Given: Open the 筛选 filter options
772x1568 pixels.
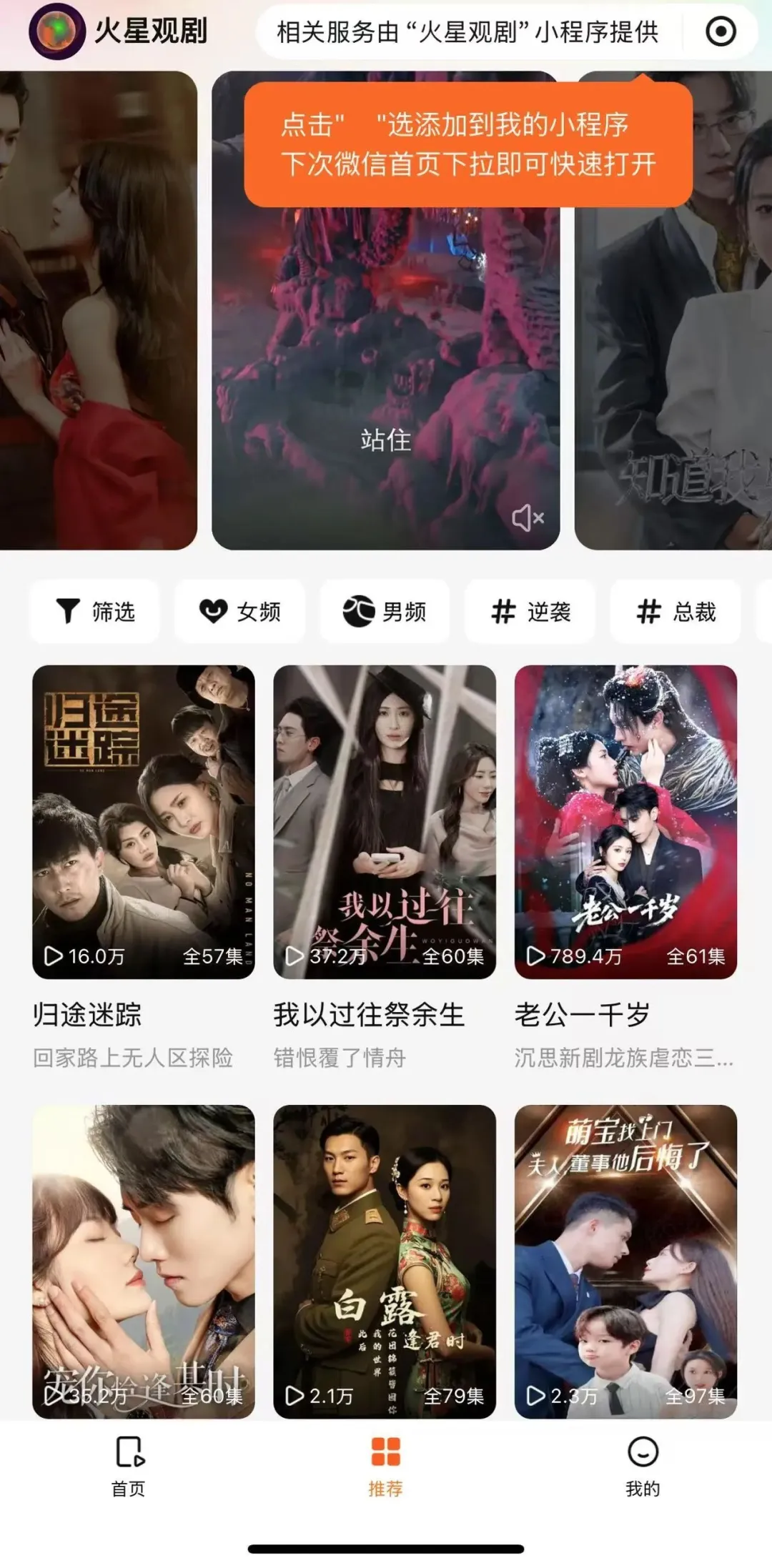Looking at the screenshot, I should coord(95,612).
